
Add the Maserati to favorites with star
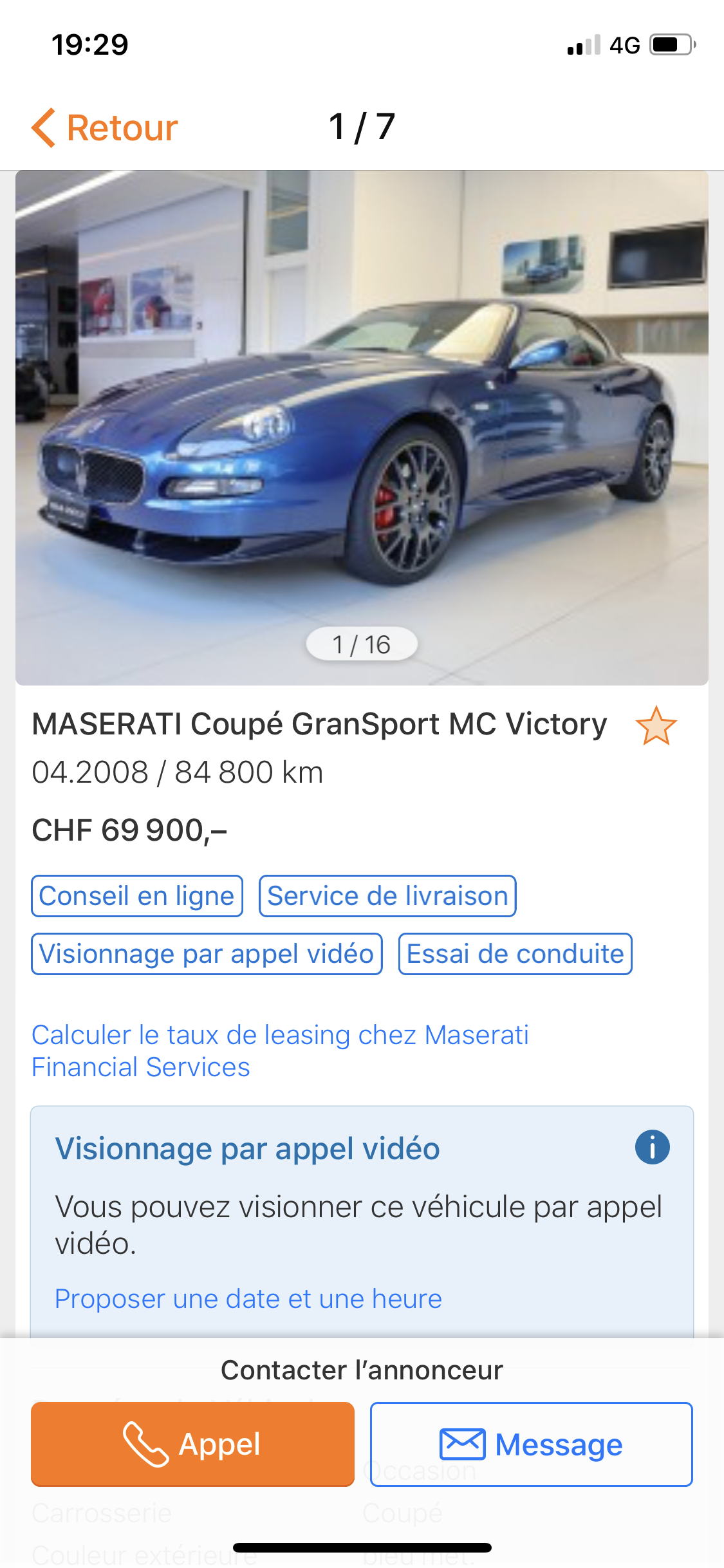pyautogui.click(x=656, y=726)
